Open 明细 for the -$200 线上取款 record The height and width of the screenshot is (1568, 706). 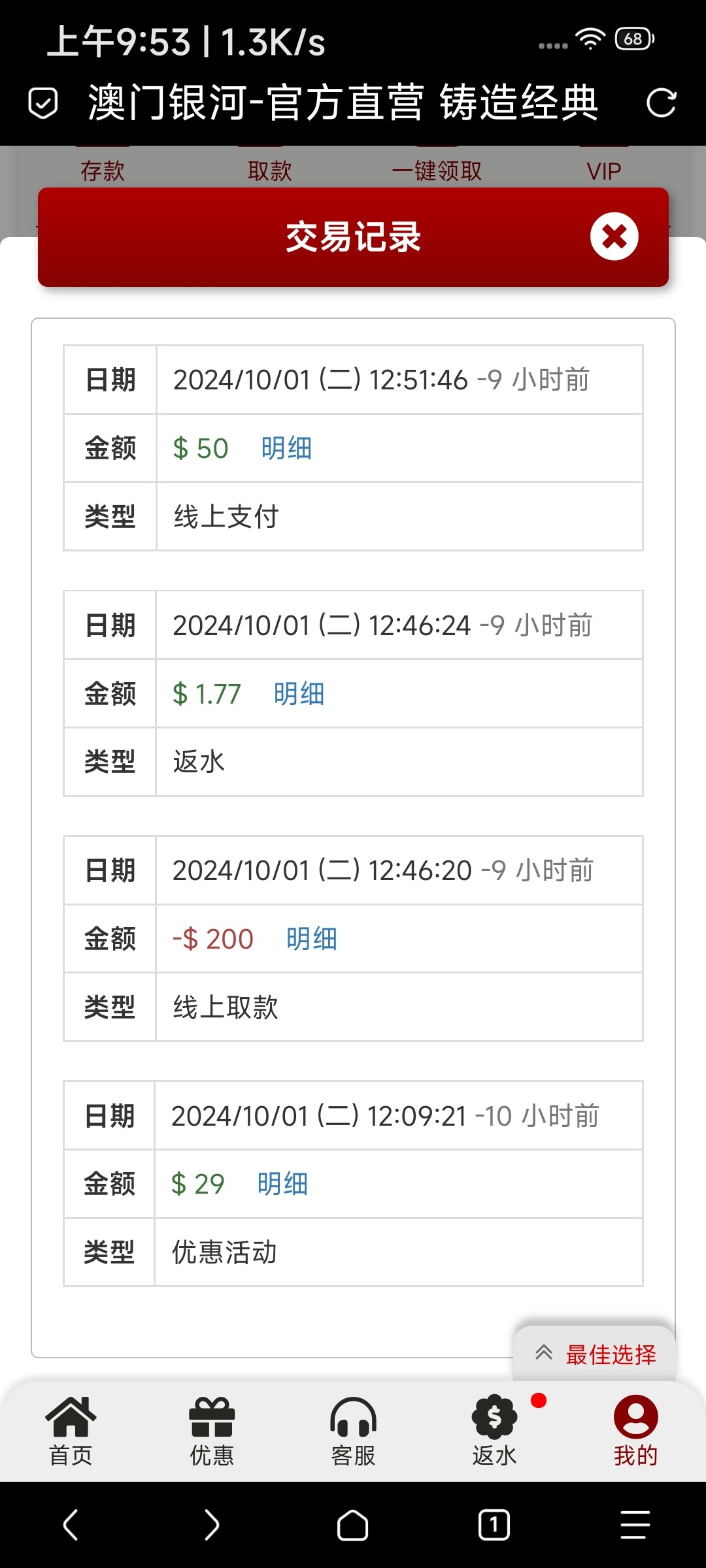point(312,939)
